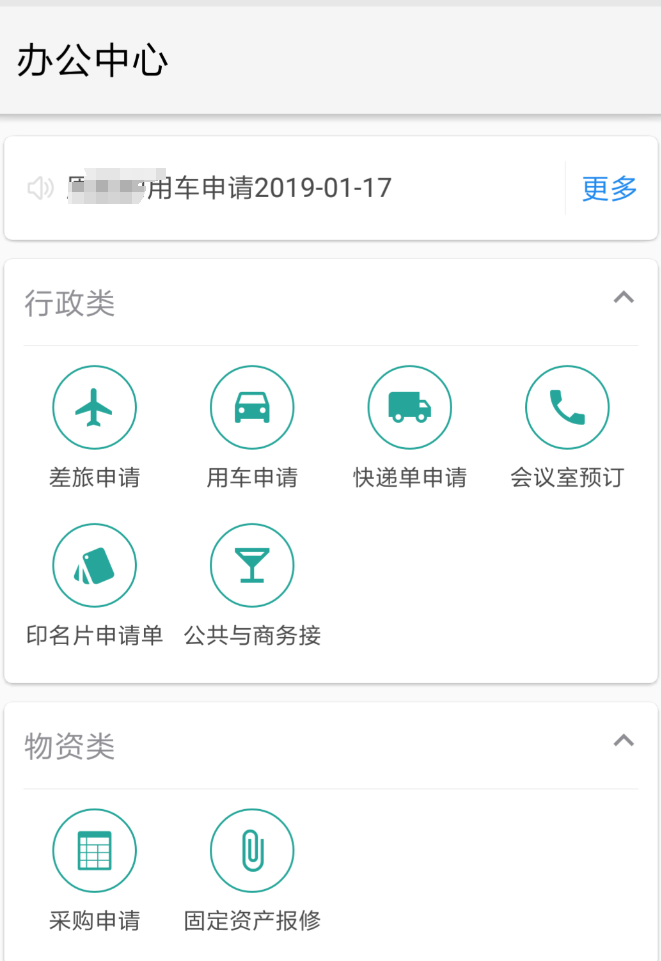Open 差旅申请 travel request
This screenshot has height=961, width=661.
pyautogui.click(x=95, y=408)
